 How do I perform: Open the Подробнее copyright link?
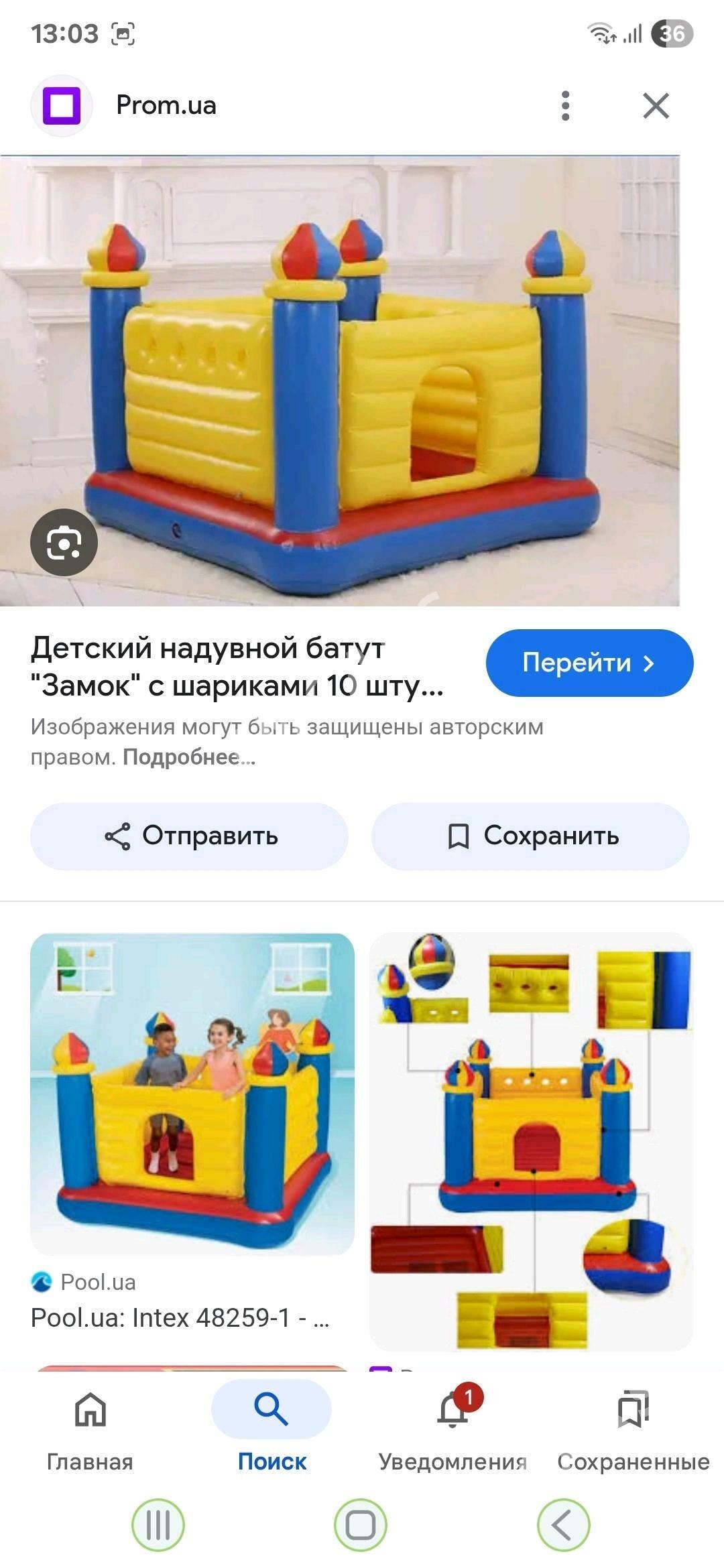tap(188, 757)
